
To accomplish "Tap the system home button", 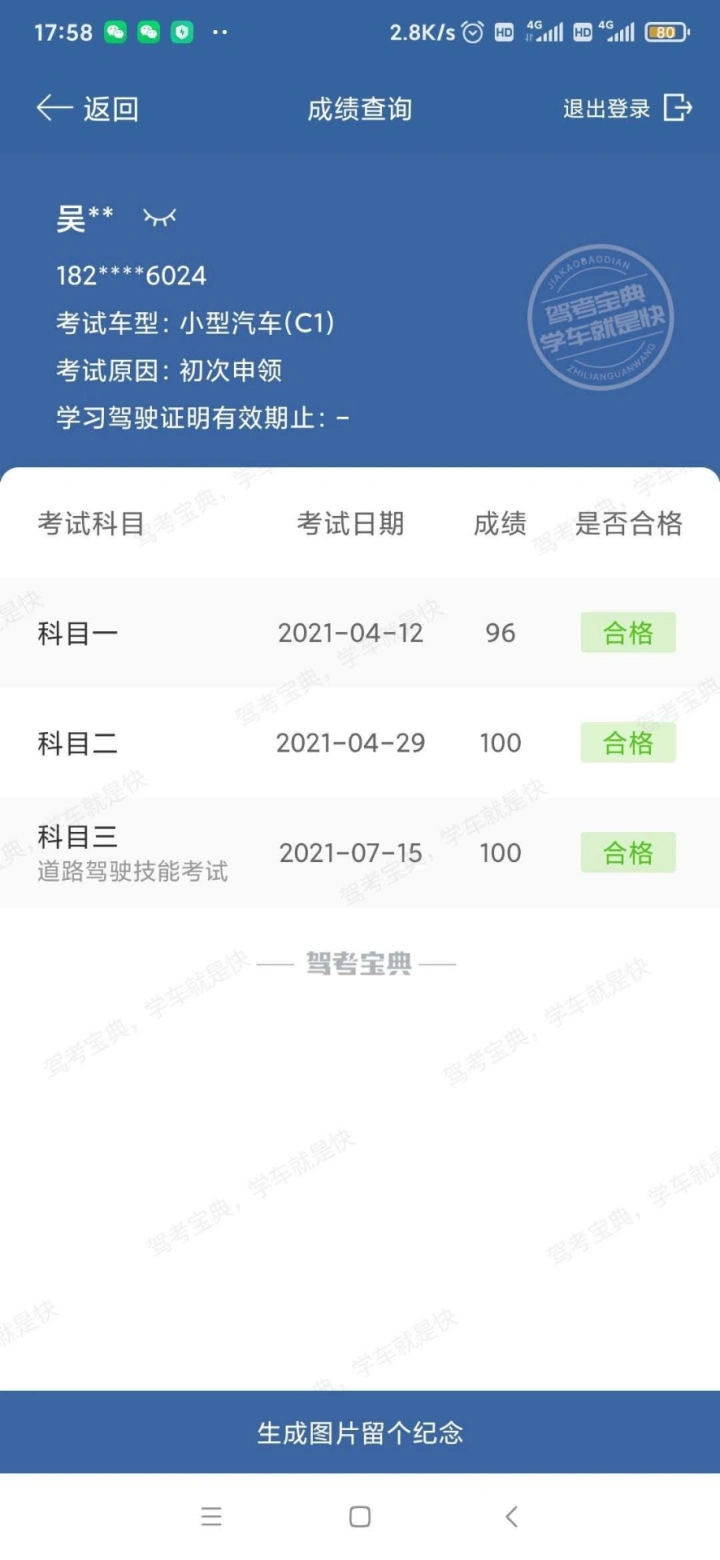I will [360, 1517].
